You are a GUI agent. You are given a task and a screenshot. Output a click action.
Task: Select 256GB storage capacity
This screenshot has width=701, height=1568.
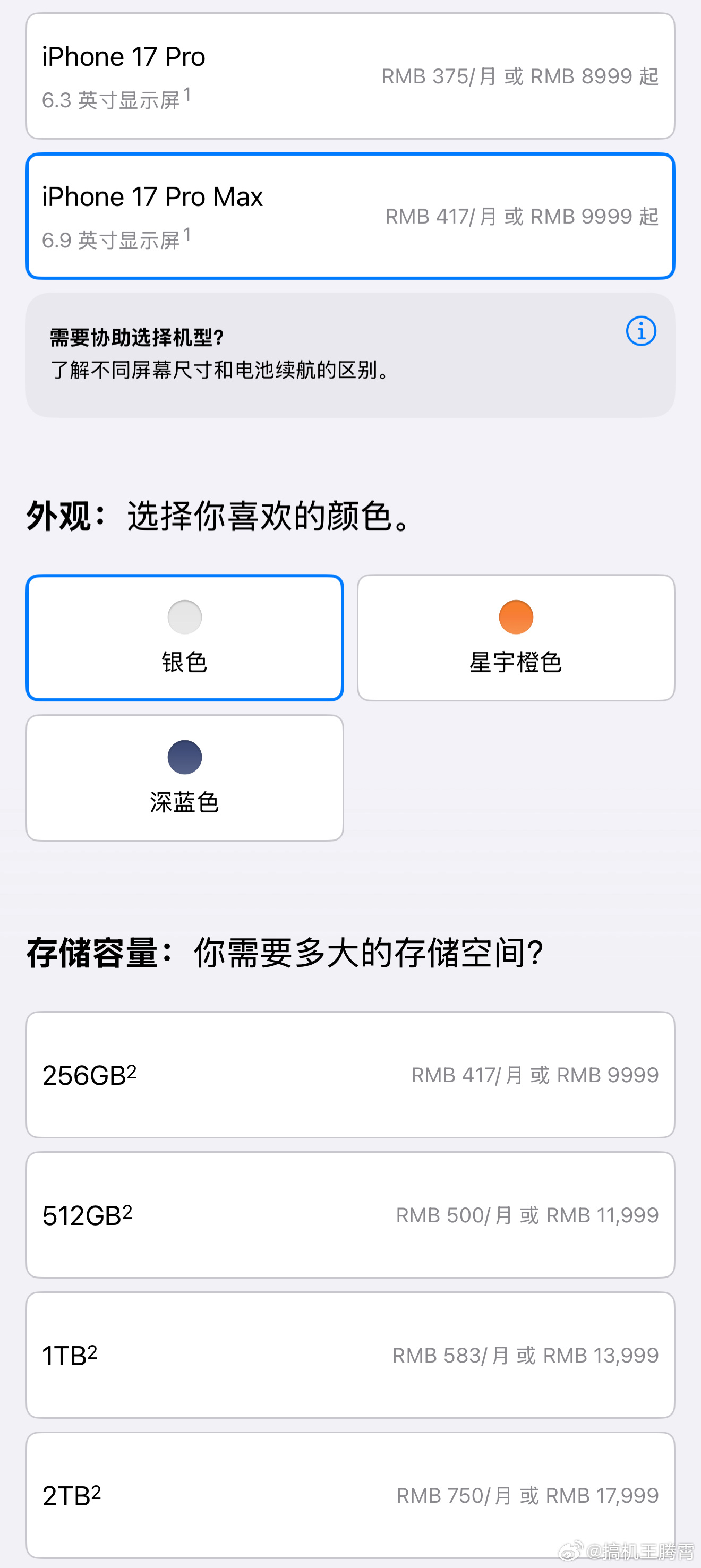pyautogui.click(x=350, y=1074)
